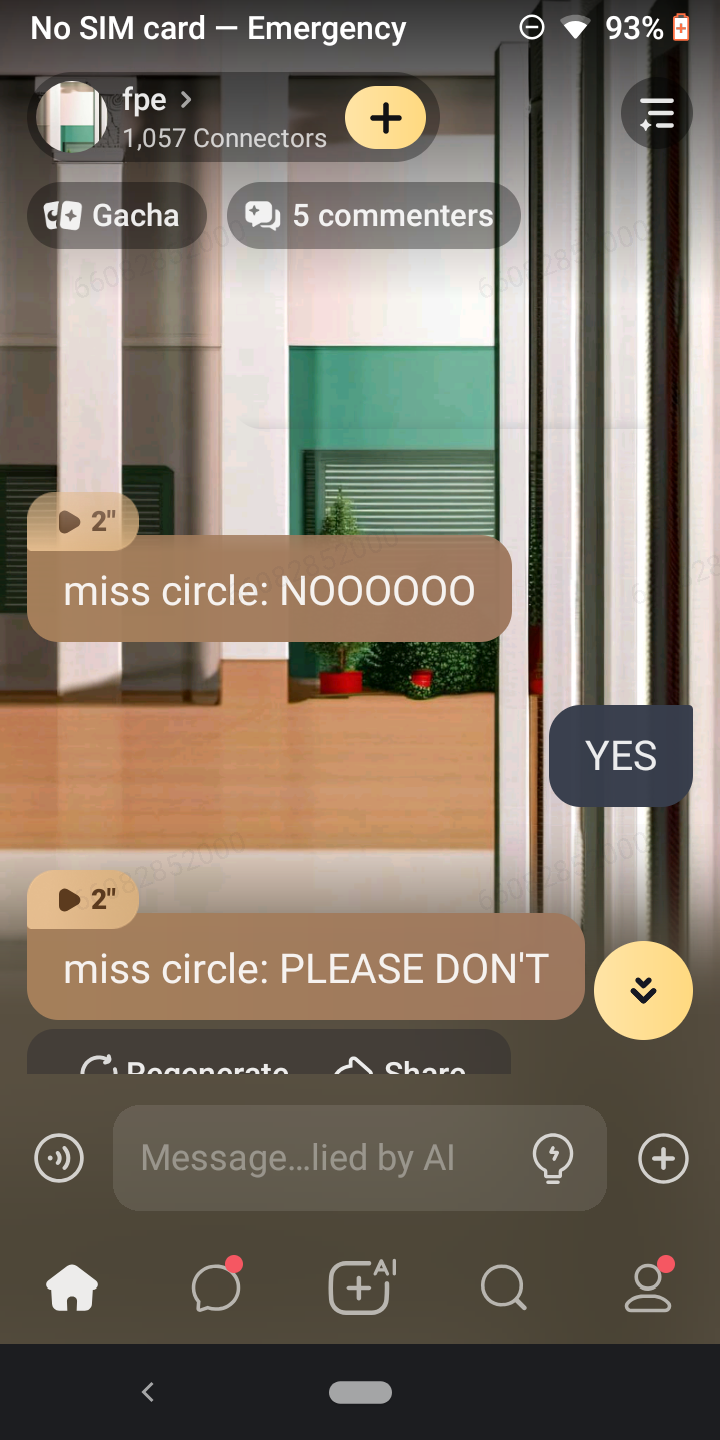Switch to the Search tab
This screenshot has height=1440, width=720.
point(503,1287)
